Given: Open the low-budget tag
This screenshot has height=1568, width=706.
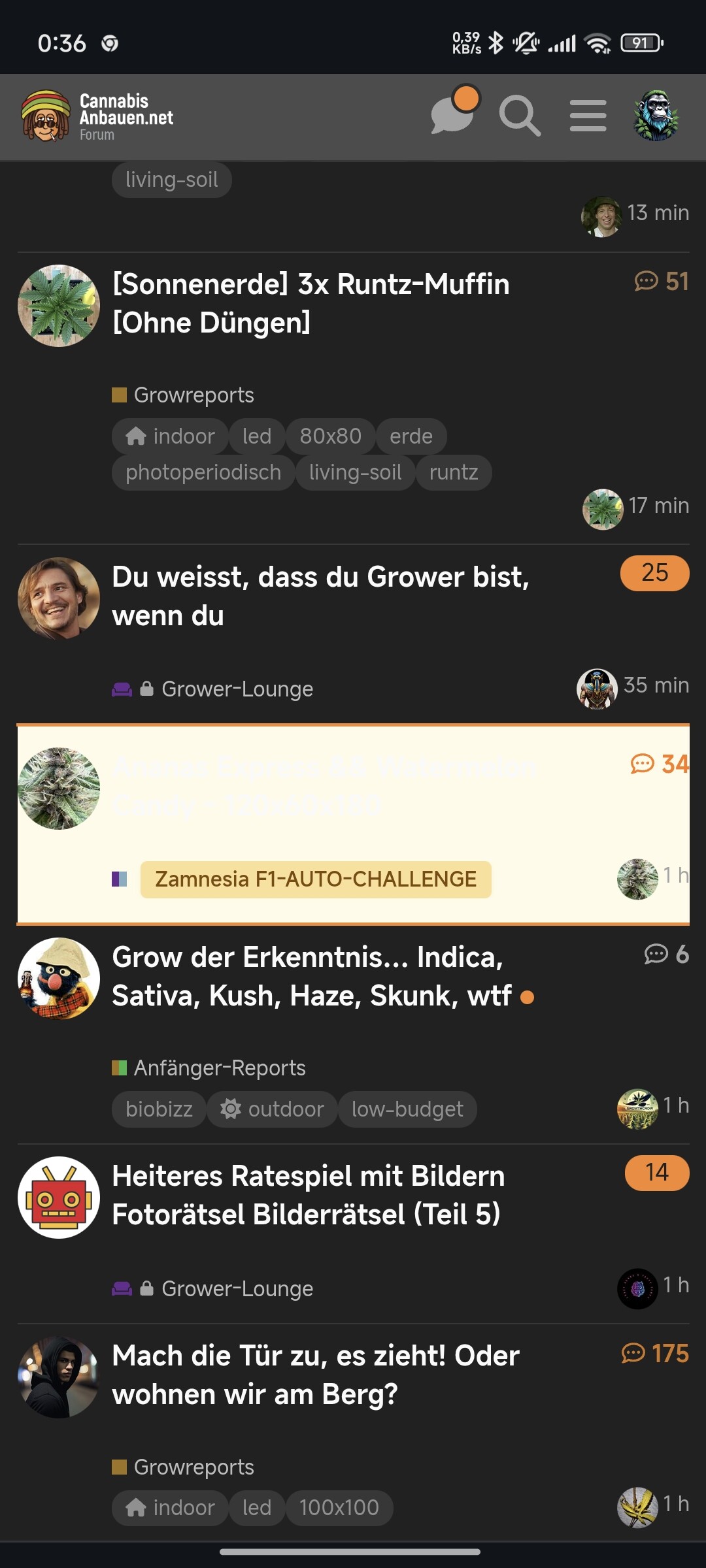Looking at the screenshot, I should click(x=407, y=1109).
